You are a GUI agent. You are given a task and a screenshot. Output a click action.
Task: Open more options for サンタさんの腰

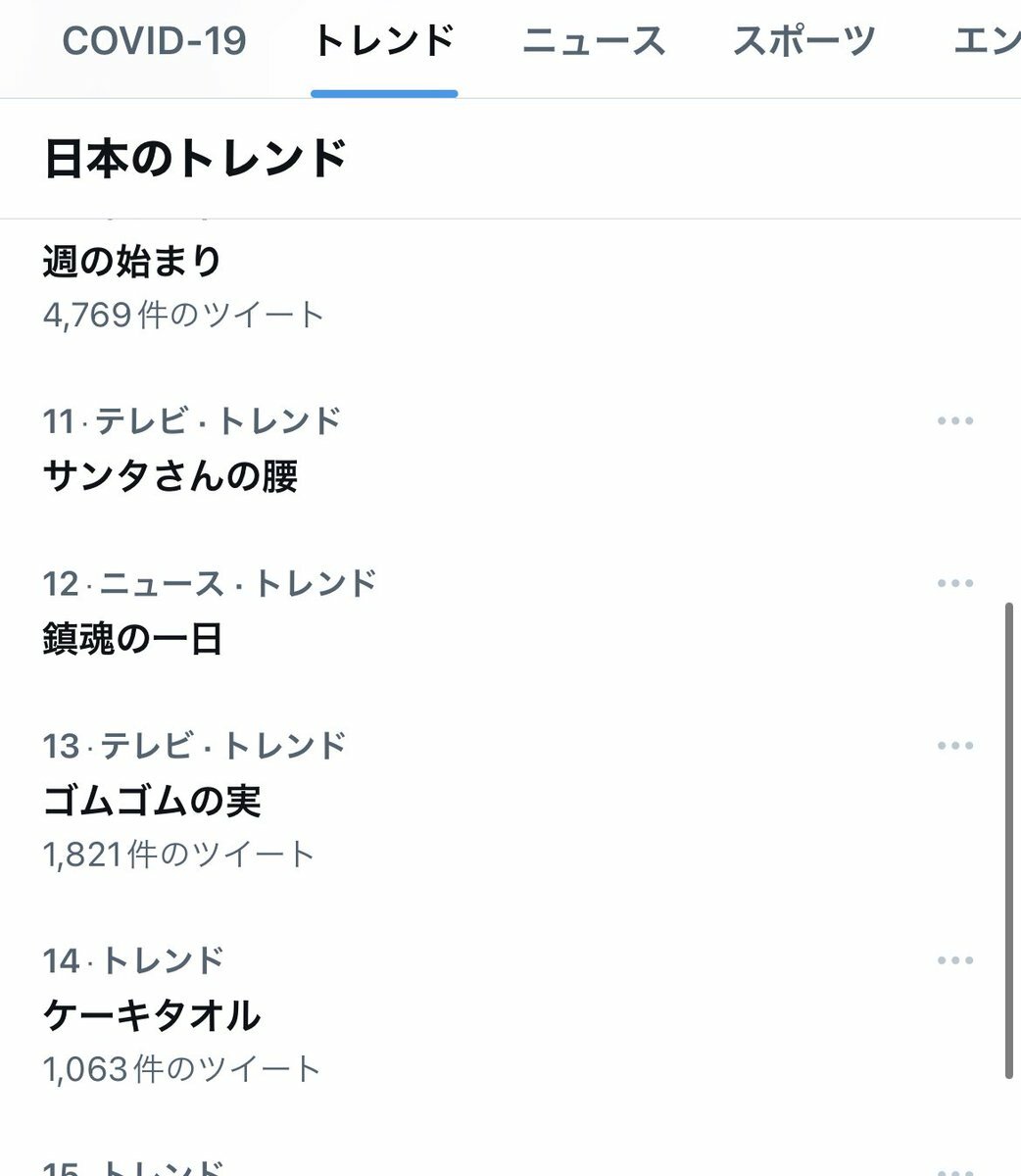point(955,421)
